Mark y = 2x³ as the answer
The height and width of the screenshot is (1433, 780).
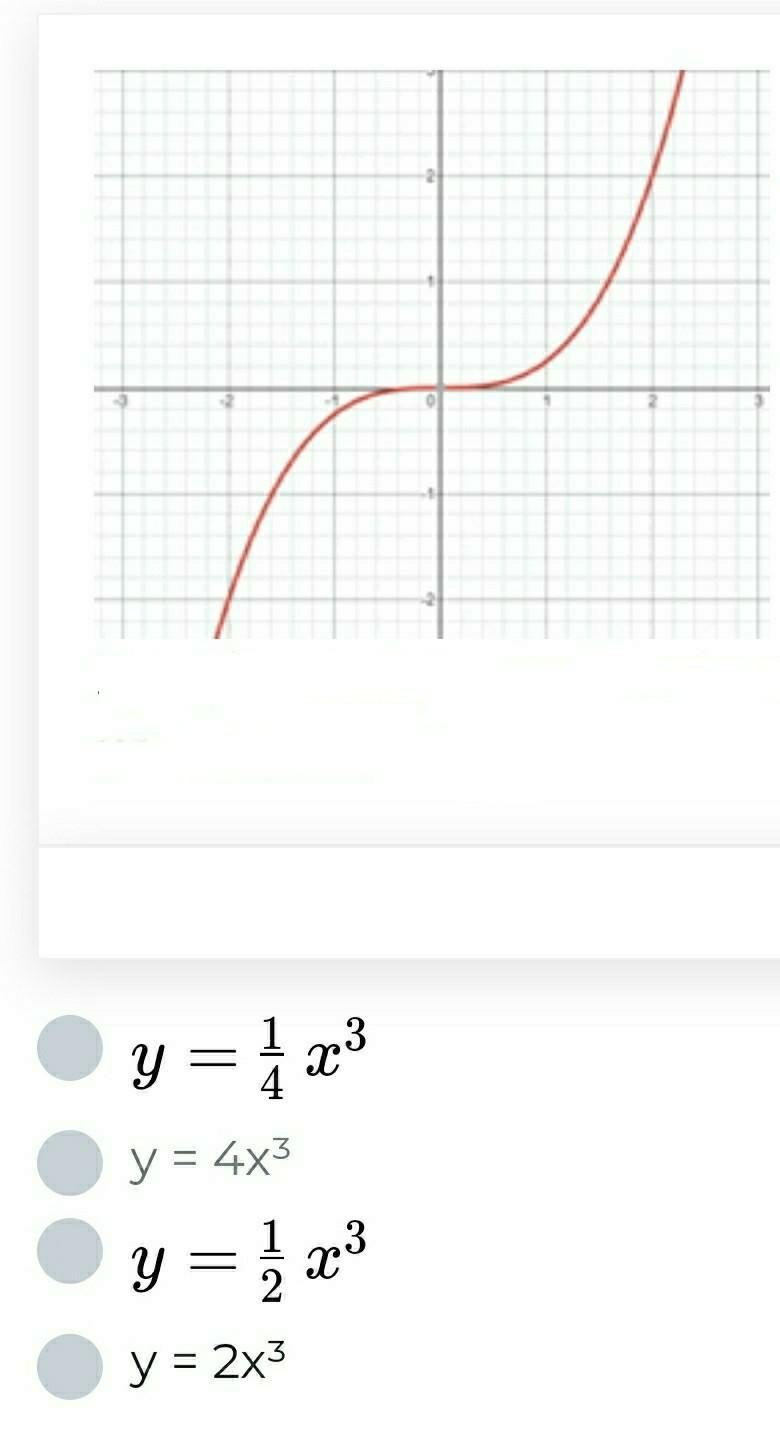[70, 1364]
